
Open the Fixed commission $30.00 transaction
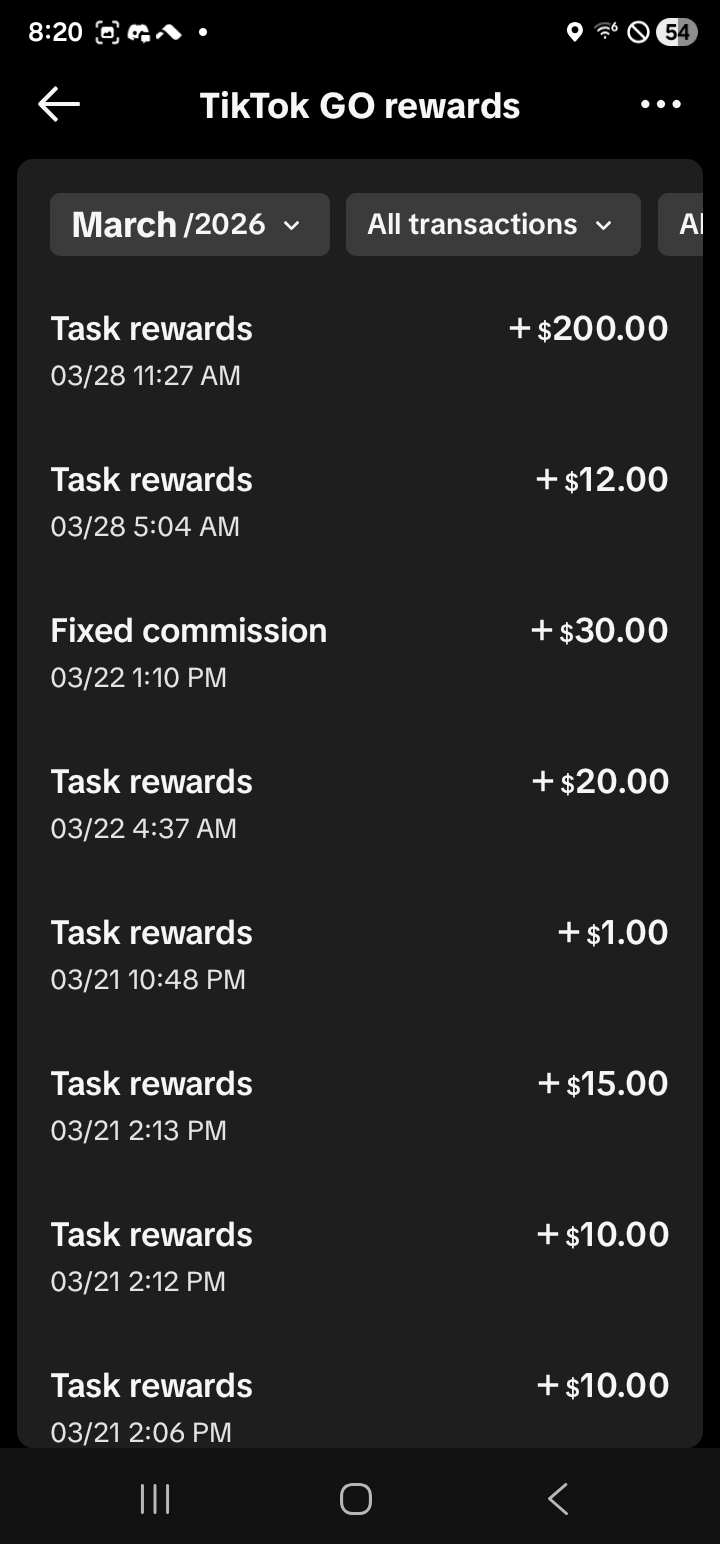360,653
